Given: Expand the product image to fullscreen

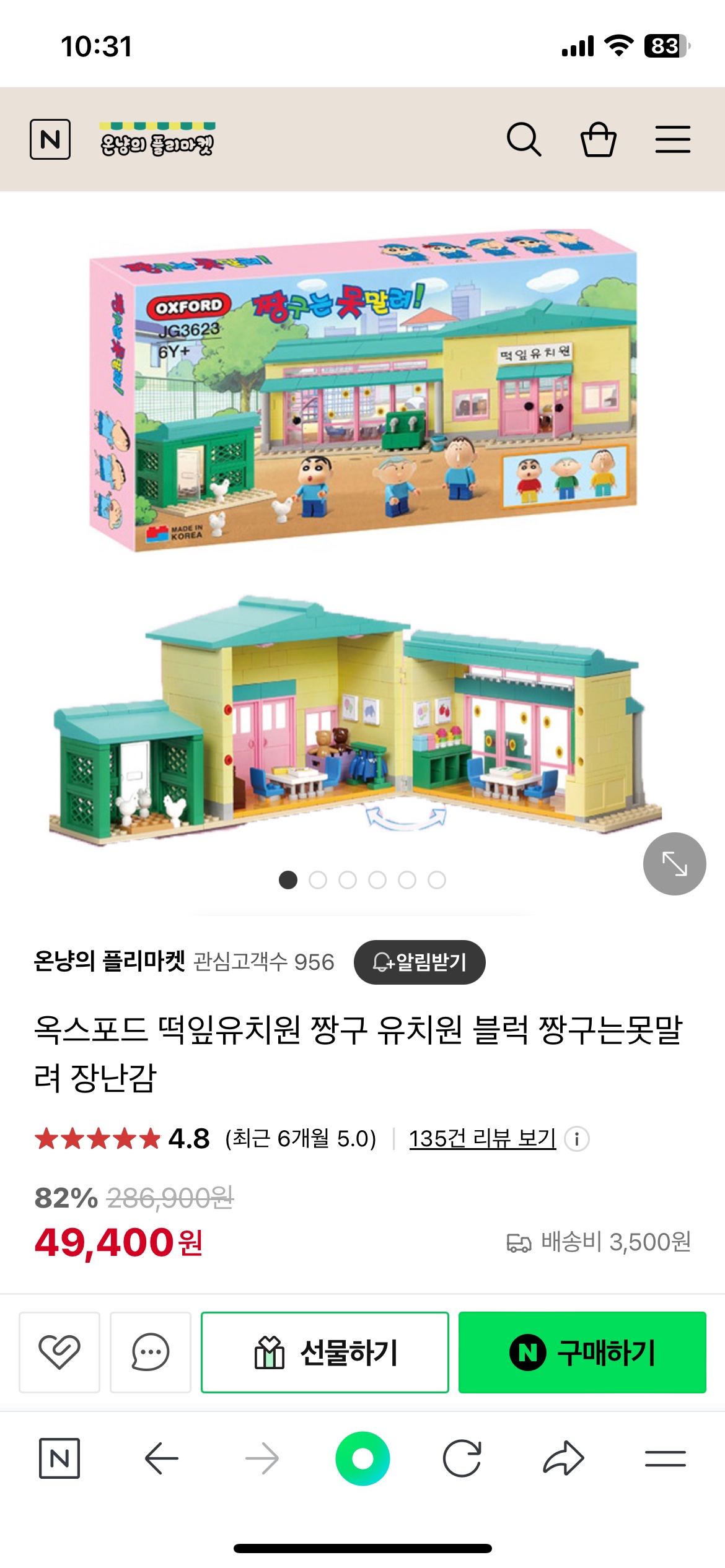Looking at the screenshot, I should (674, 863).
